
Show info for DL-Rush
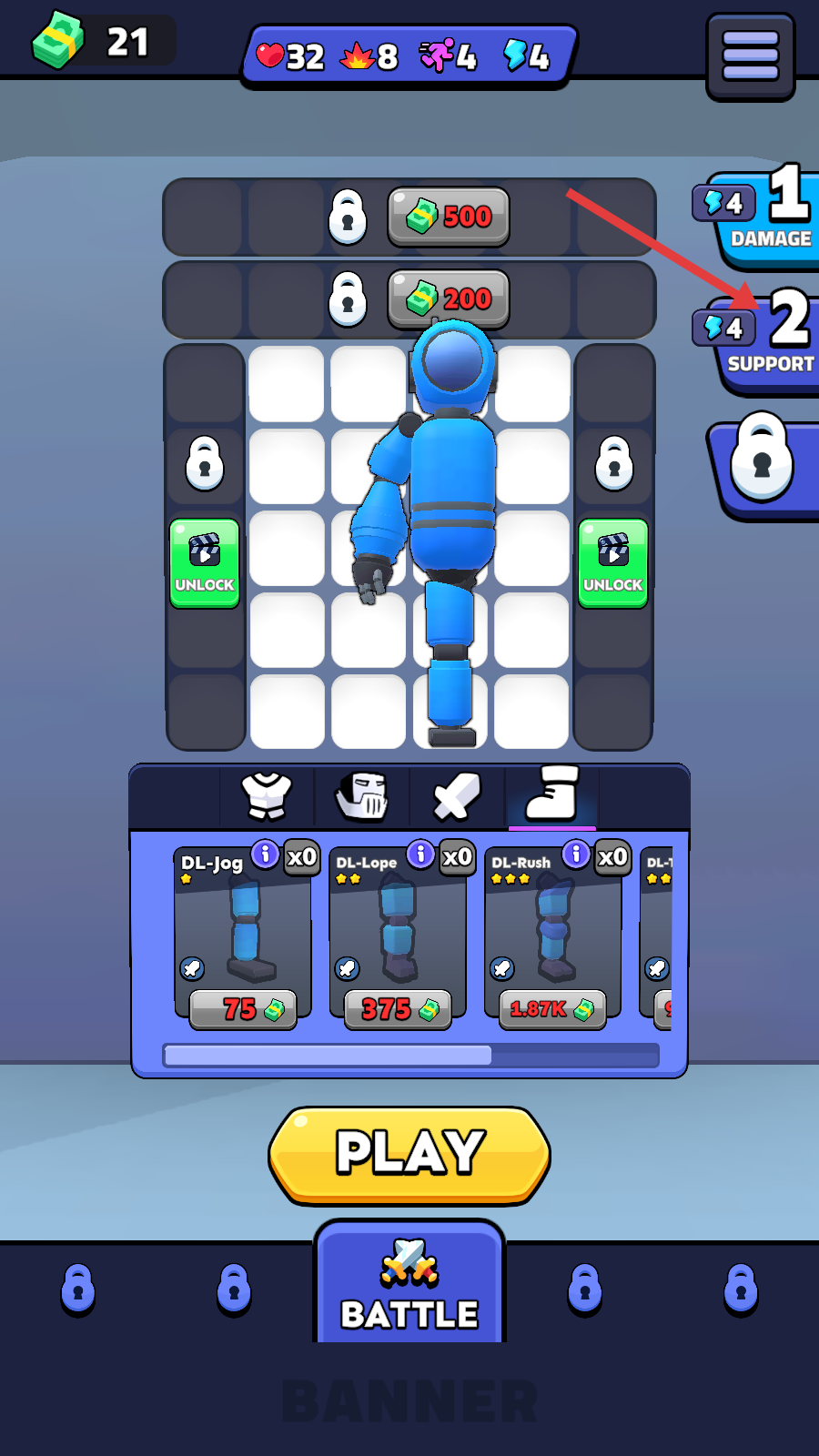pyautogui.click(x=576, y=854)
